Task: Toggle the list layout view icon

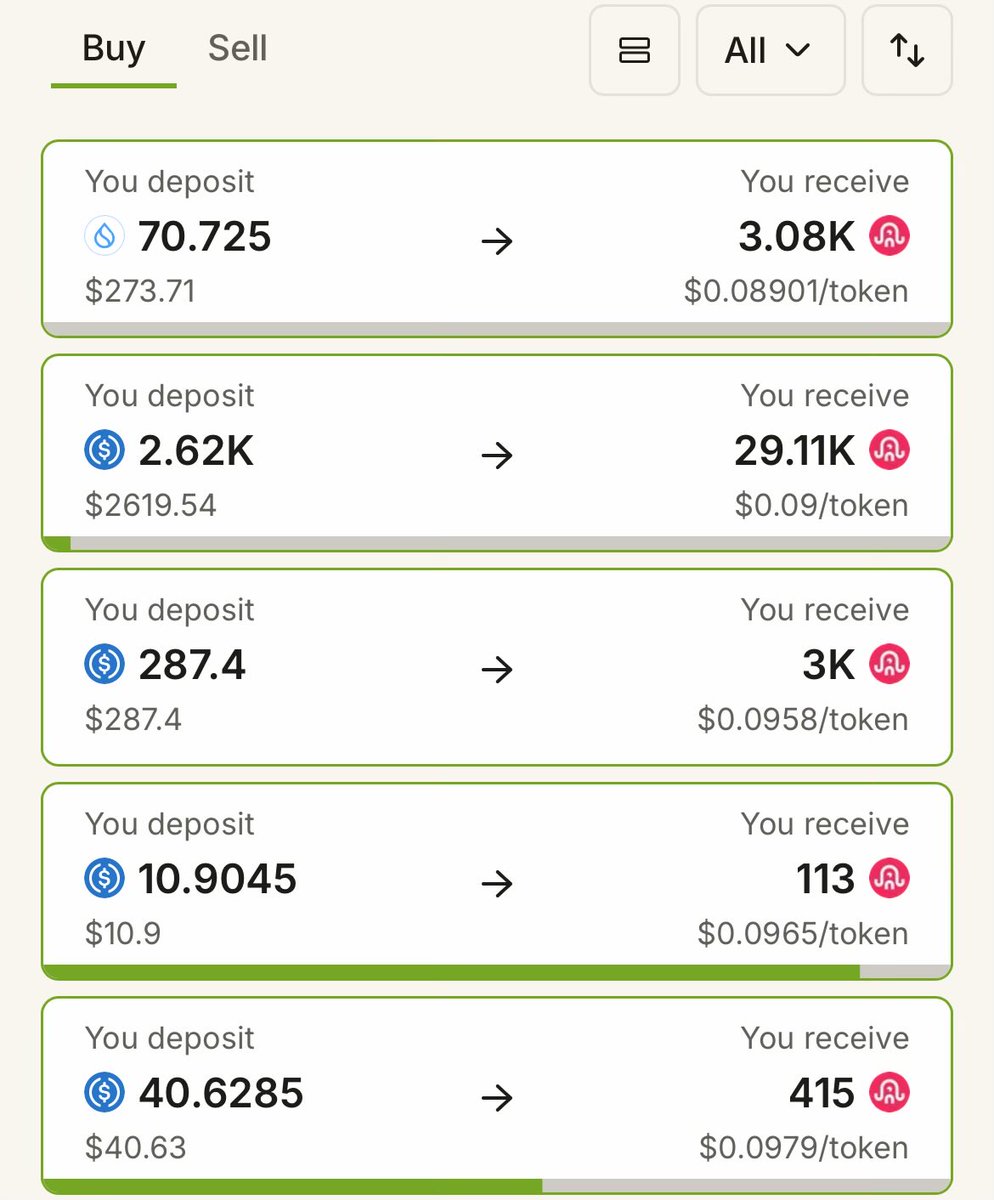Action: pyautogui.click(x=634, y=50)
